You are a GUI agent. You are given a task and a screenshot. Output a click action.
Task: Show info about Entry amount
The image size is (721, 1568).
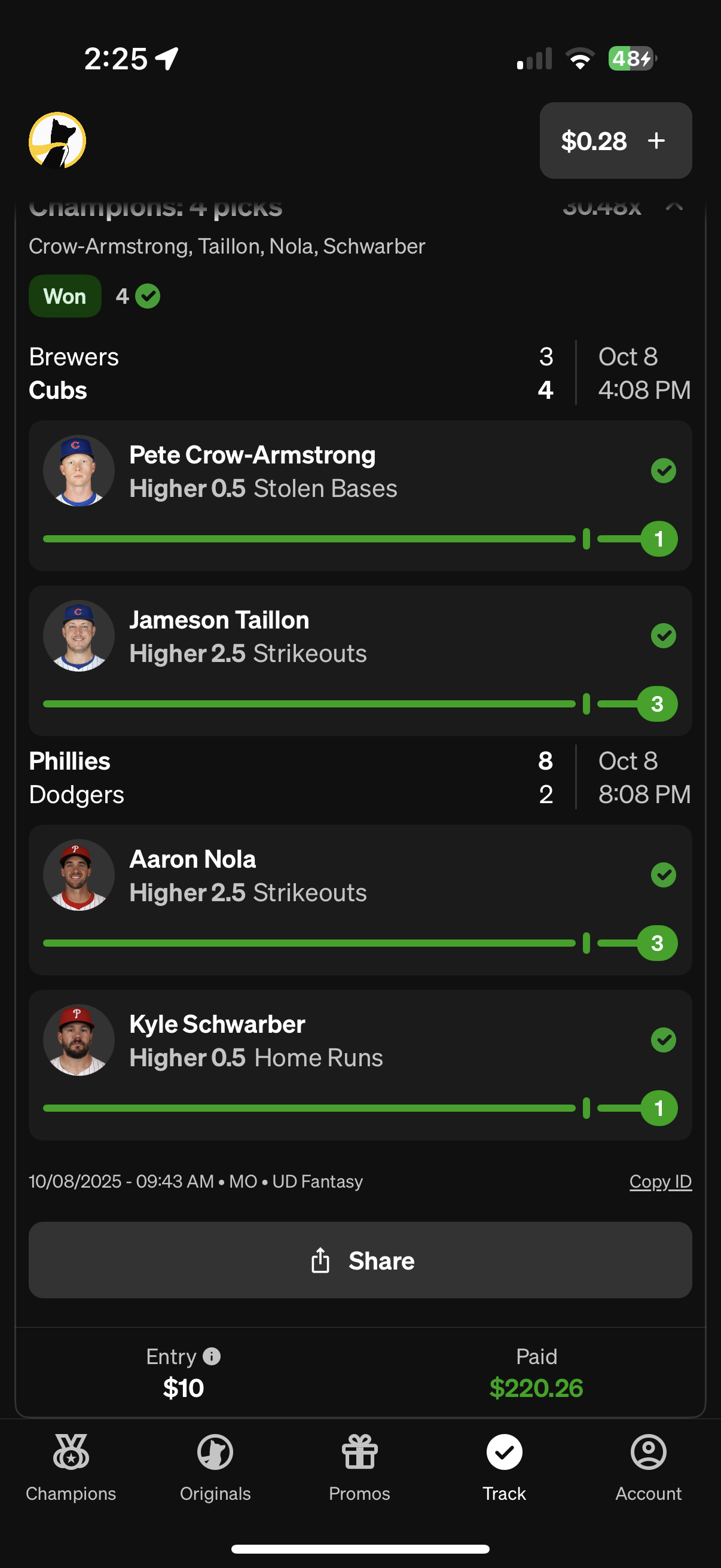tap(211, 1356)
